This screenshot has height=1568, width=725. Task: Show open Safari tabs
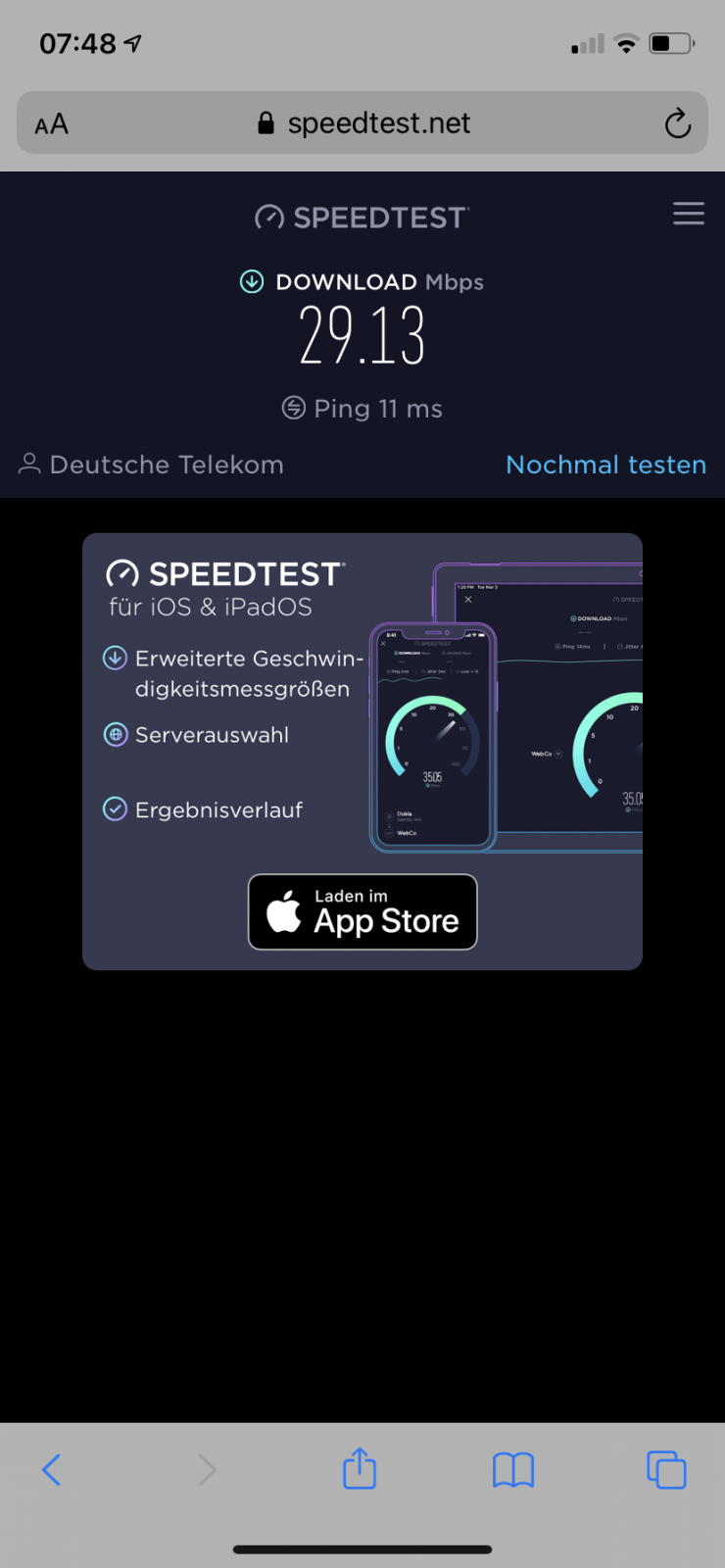pyautogui.click(x=666, y=1469)
